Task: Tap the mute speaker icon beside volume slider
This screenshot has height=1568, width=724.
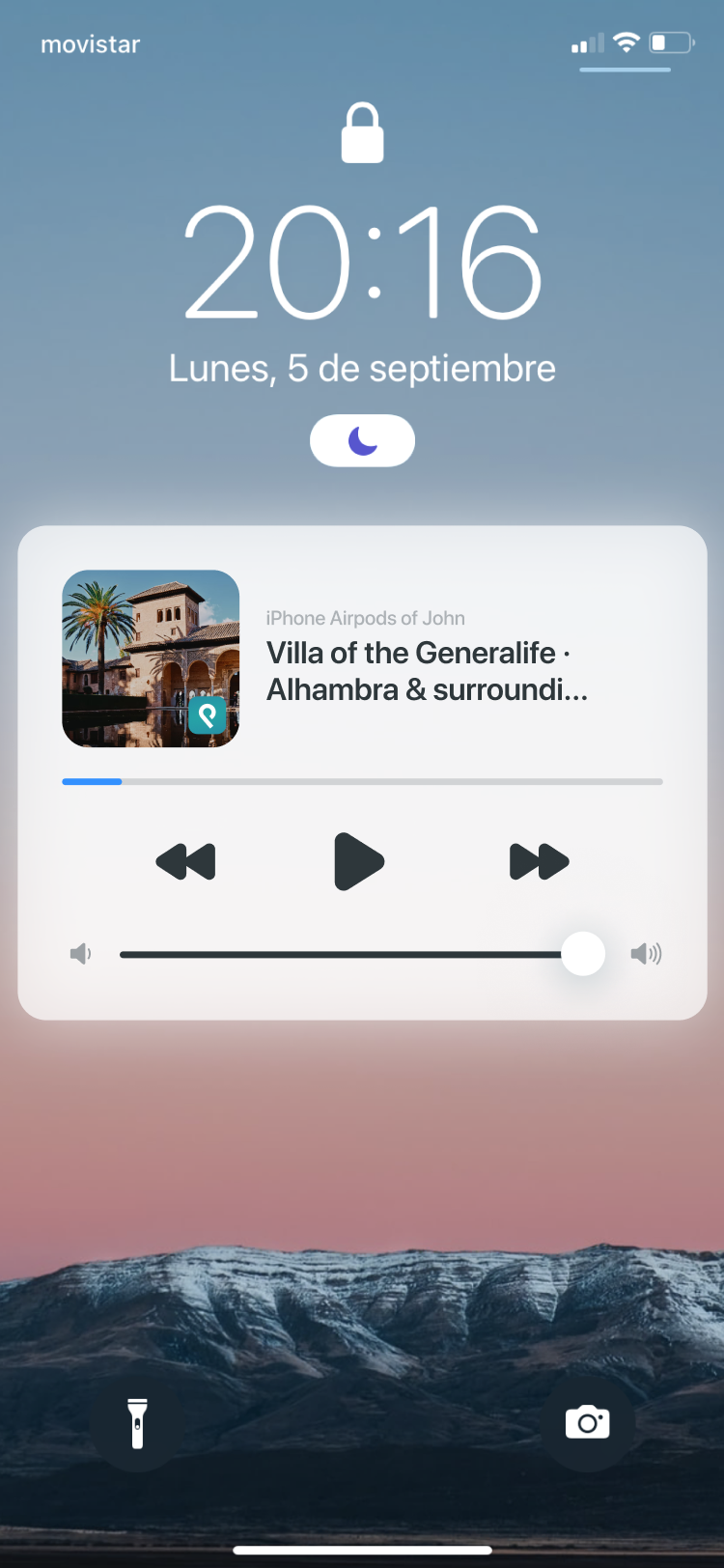Action: tap(81, 954)
